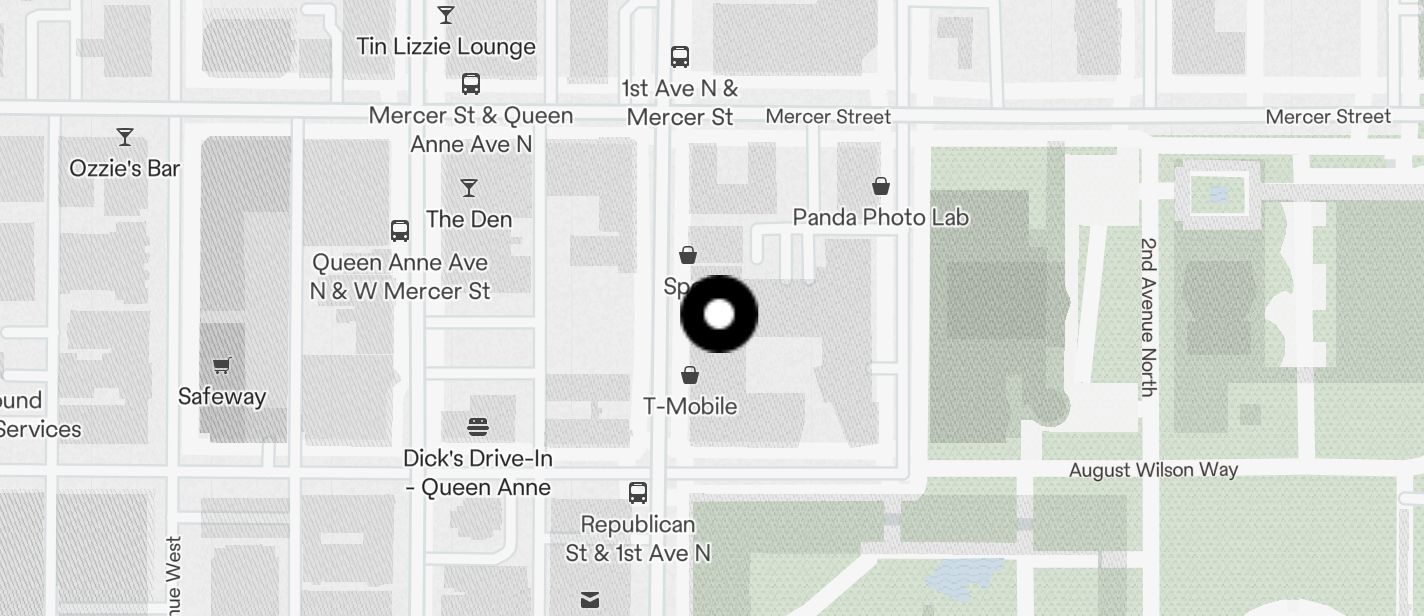Screen dimensions: 1424x616
Task: Select The Den bar marker
Action: coord(468,188)
